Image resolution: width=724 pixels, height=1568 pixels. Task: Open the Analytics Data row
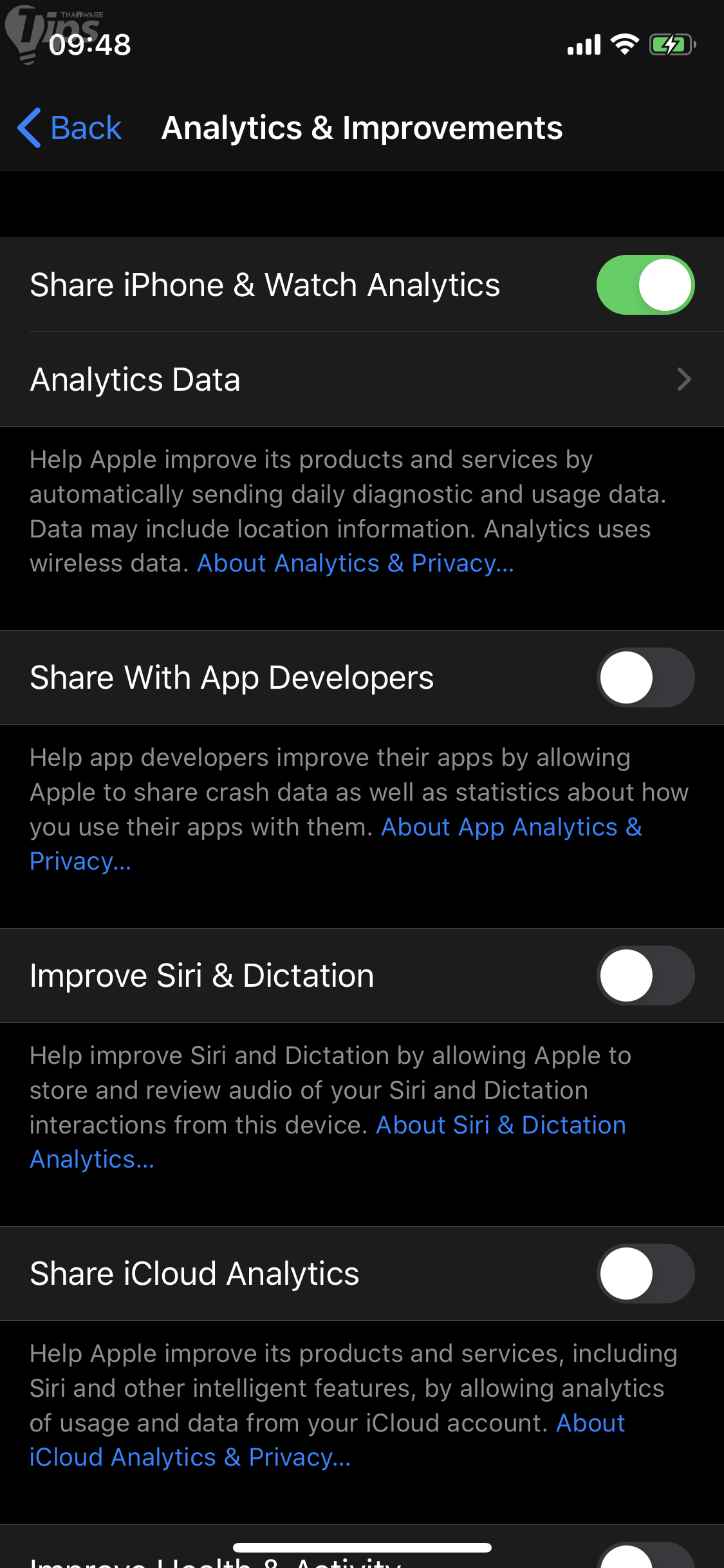coord(360,380)
